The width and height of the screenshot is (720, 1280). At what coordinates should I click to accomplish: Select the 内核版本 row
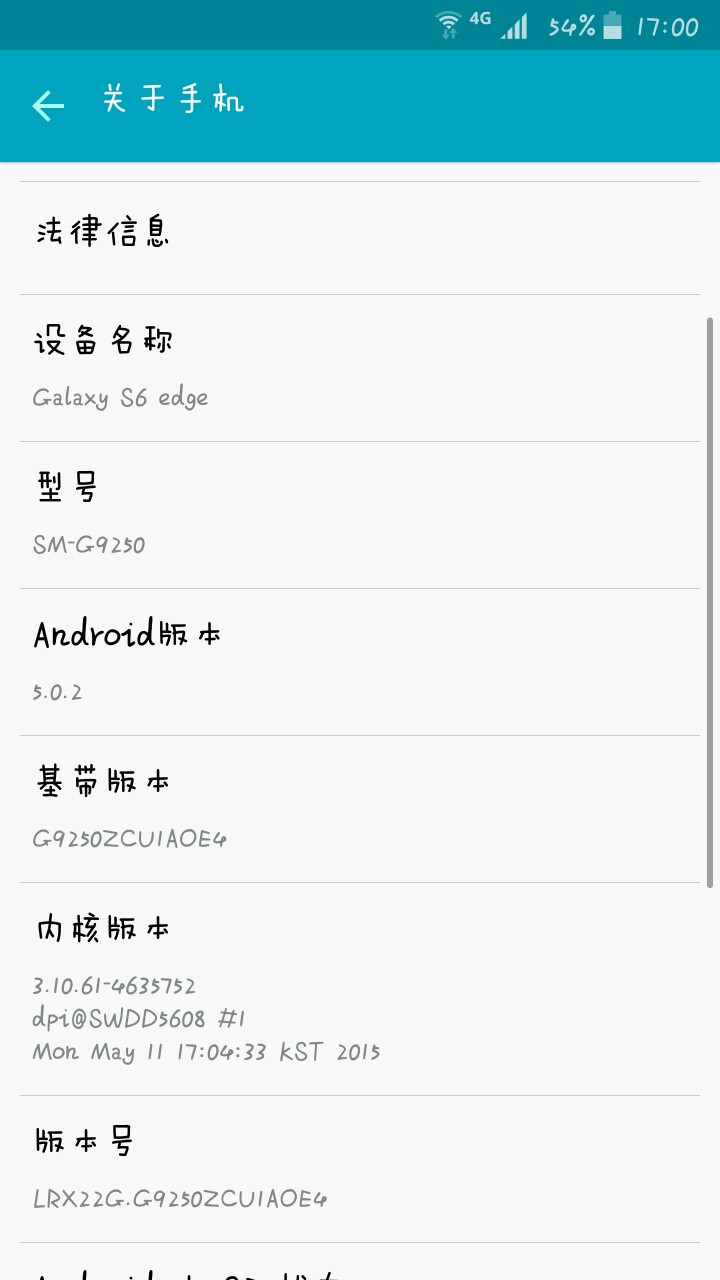pyautogui.click(x=360, y=988)
